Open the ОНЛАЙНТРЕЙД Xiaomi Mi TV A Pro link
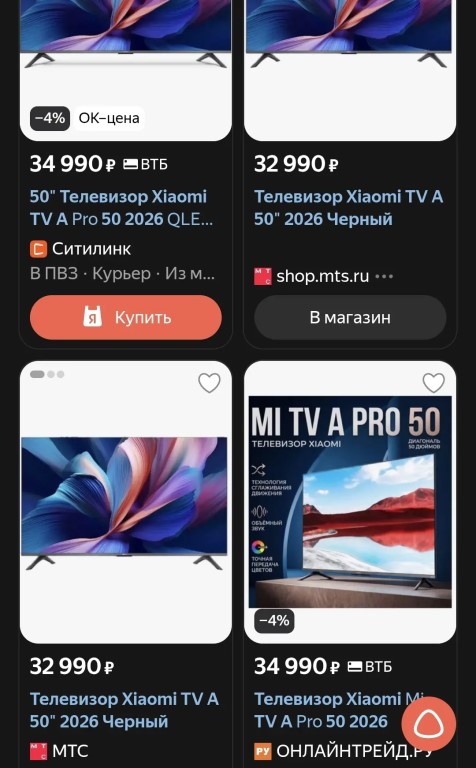Image resolution: width=476 pixels, height=768 pixels. tap(338, 710)
